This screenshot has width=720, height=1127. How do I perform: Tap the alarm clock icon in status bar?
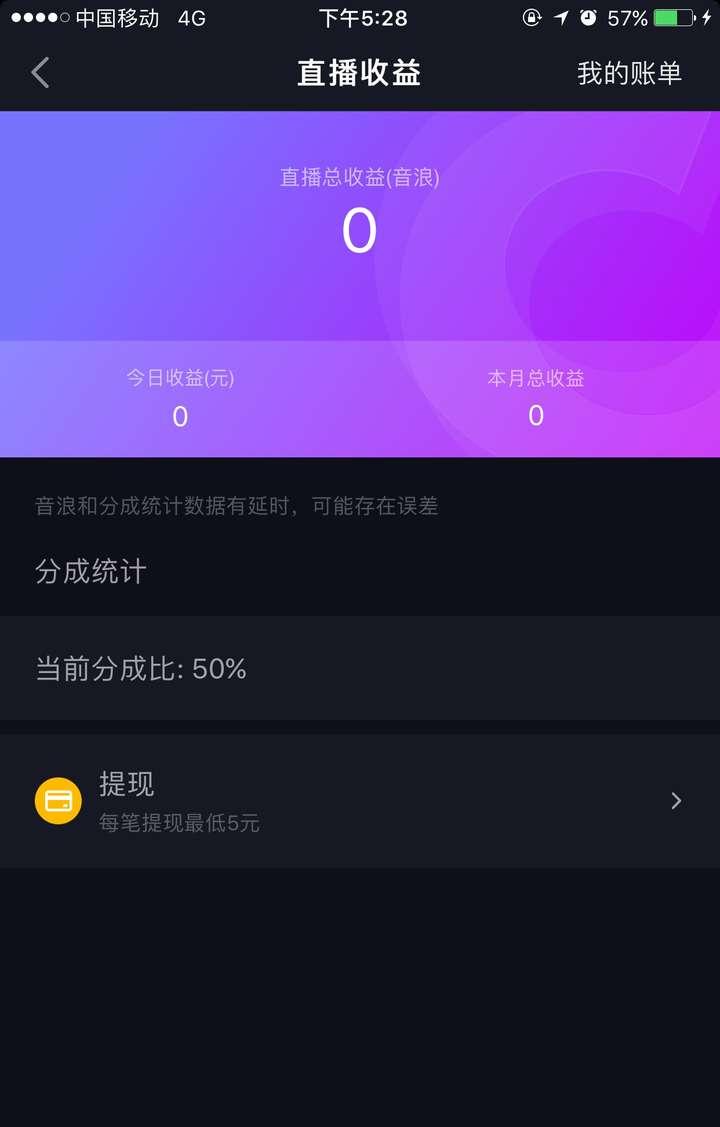588,16
